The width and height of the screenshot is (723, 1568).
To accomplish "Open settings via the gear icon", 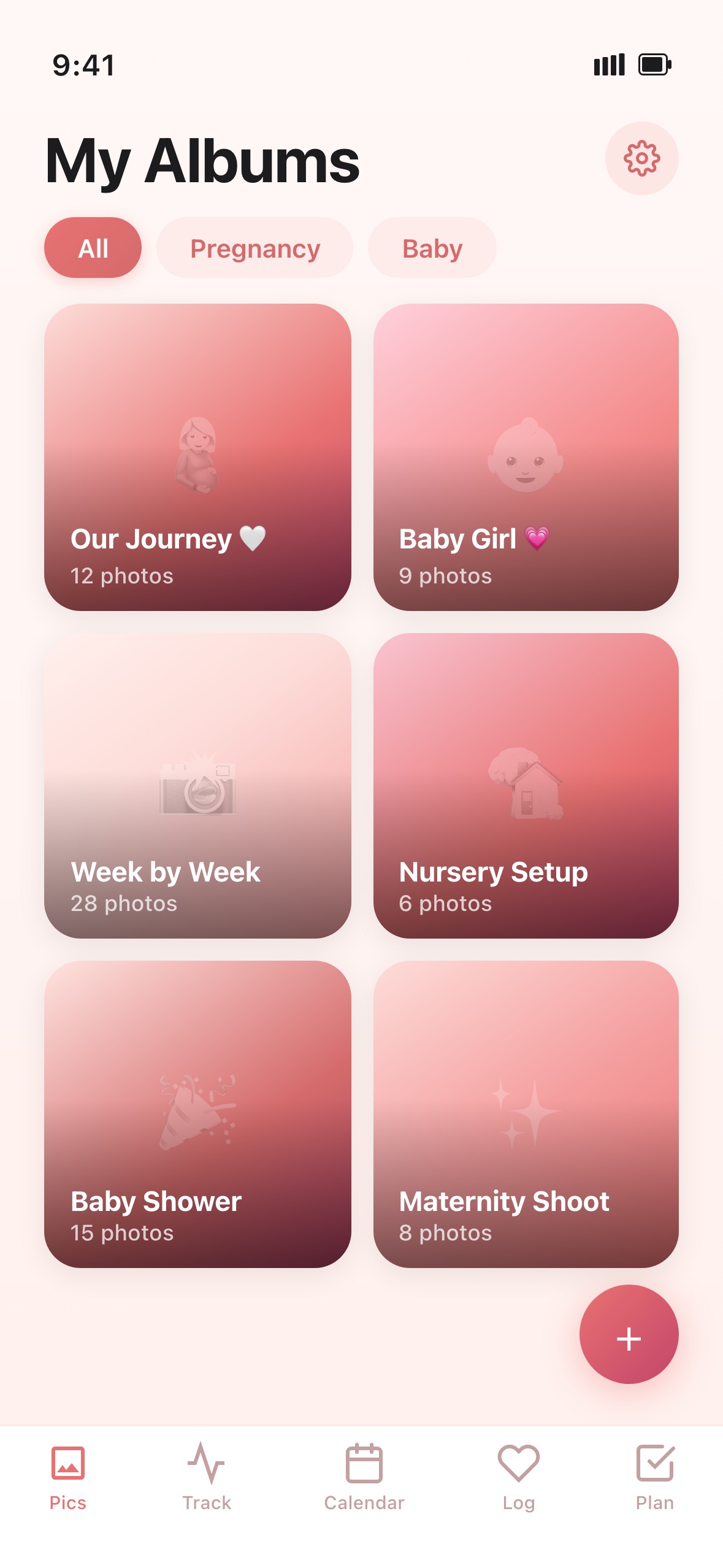I will pos(642,158).
